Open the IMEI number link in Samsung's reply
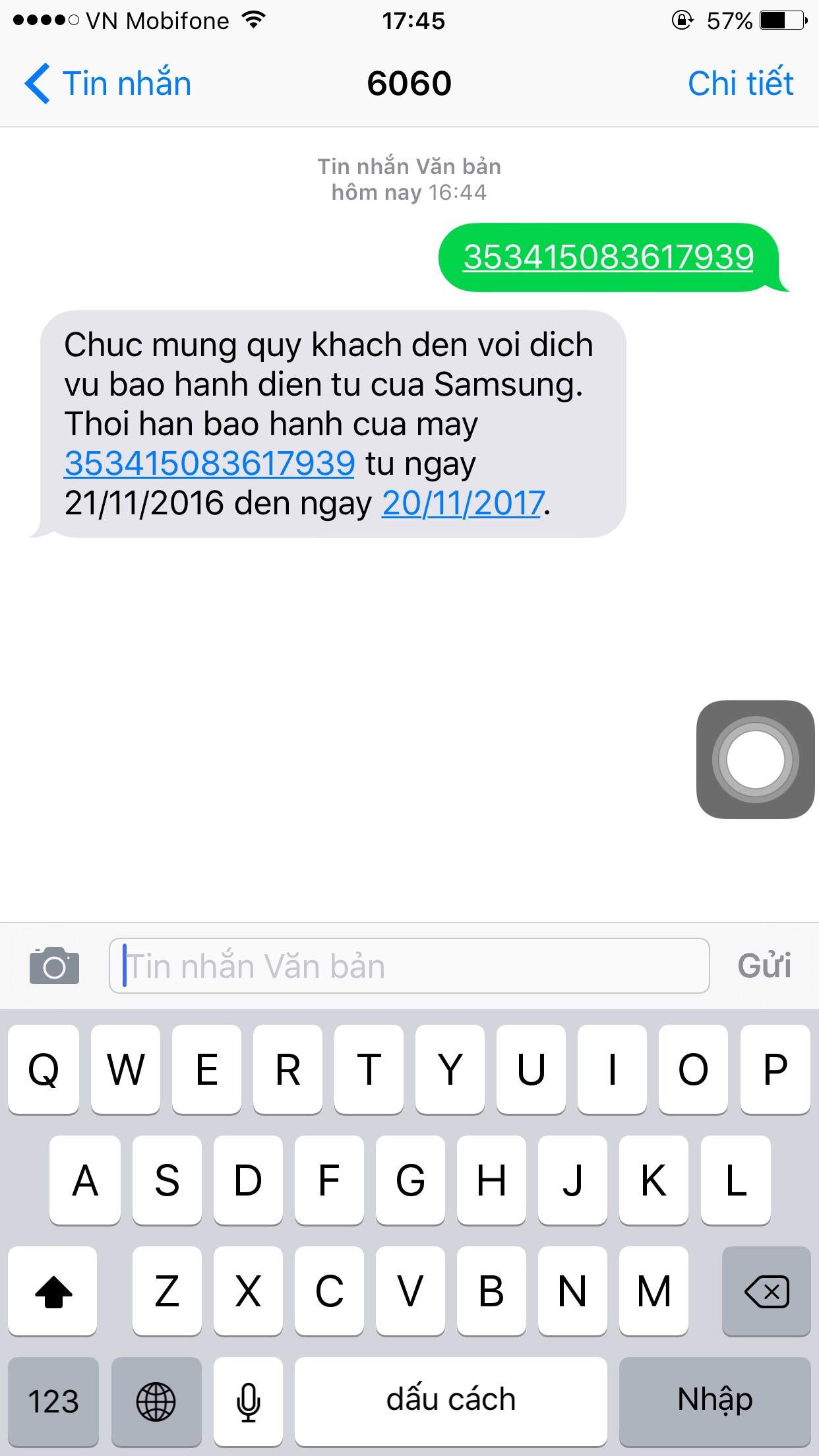 [x=210, y=464]
